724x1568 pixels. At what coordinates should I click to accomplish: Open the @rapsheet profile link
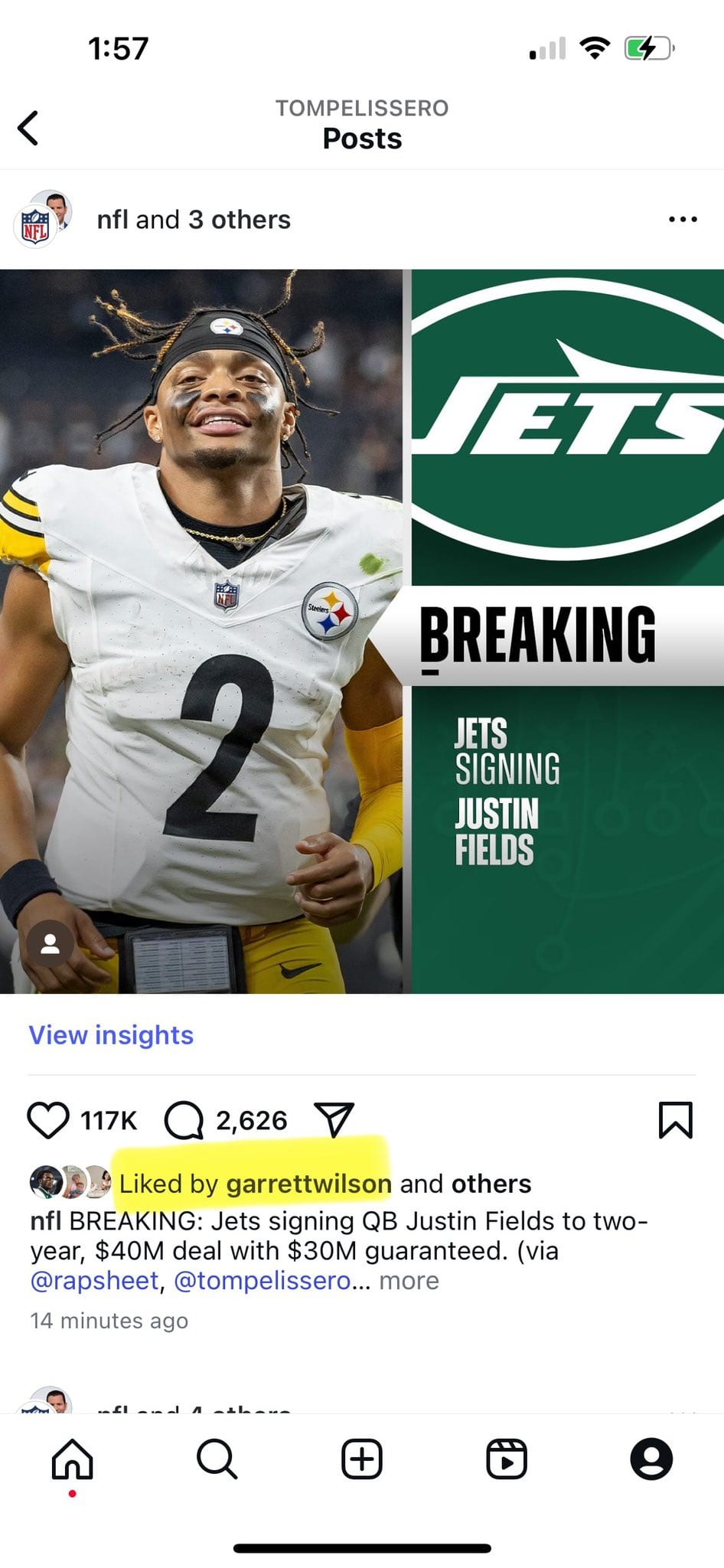pos(96,1280)
